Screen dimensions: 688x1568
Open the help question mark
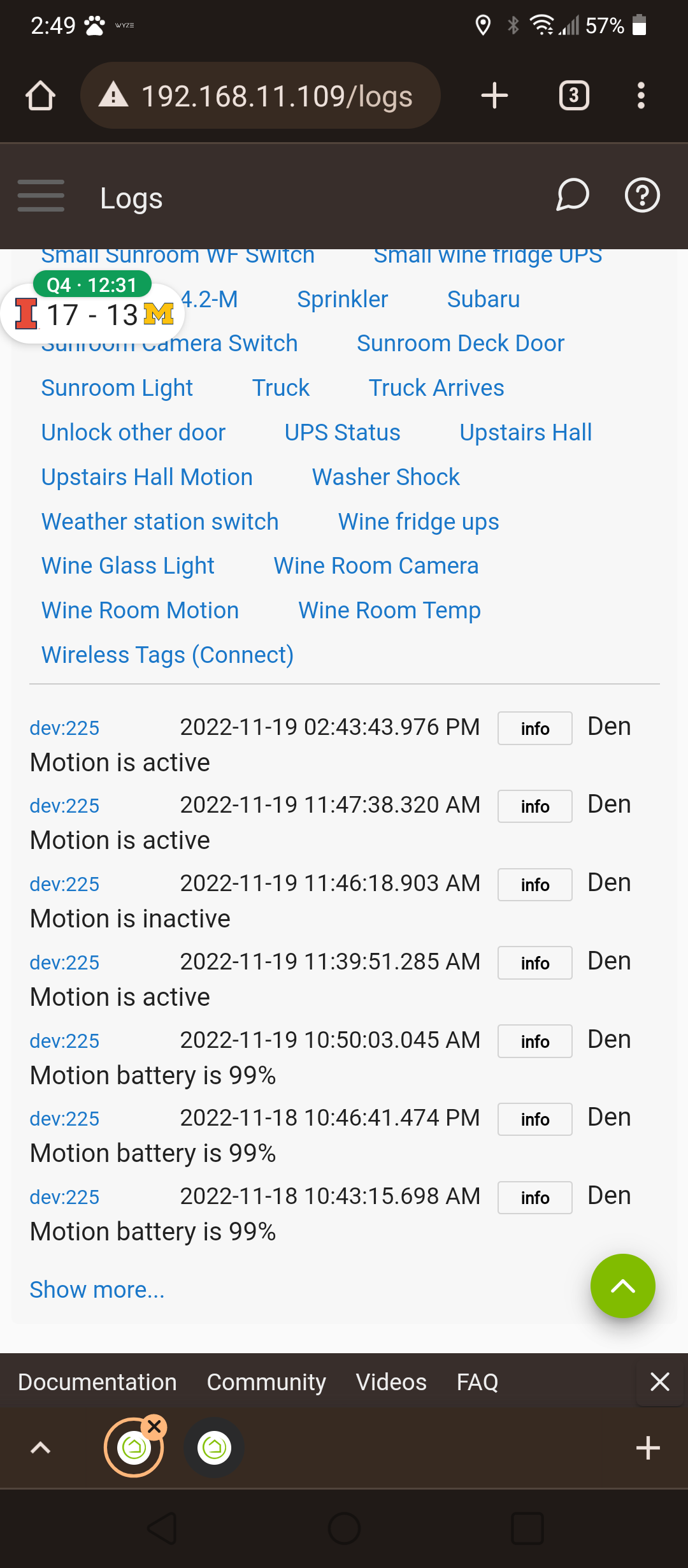(642, 195)
